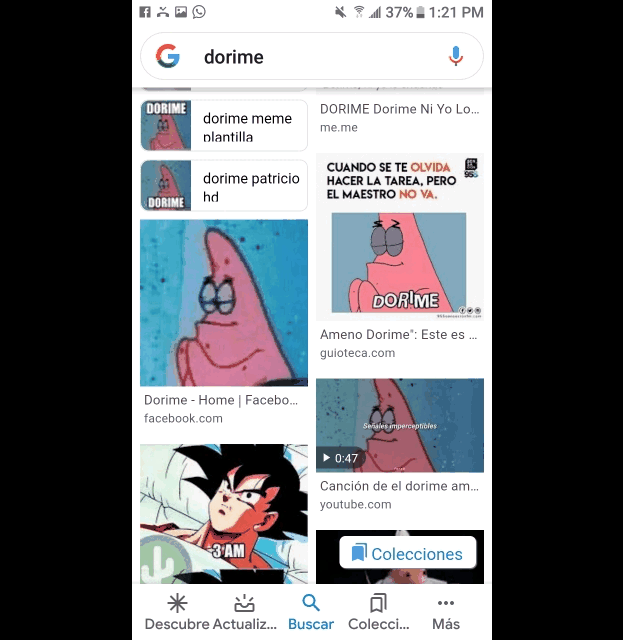Open the Dorime - Home Facebook image result

[x=224, y=303]
